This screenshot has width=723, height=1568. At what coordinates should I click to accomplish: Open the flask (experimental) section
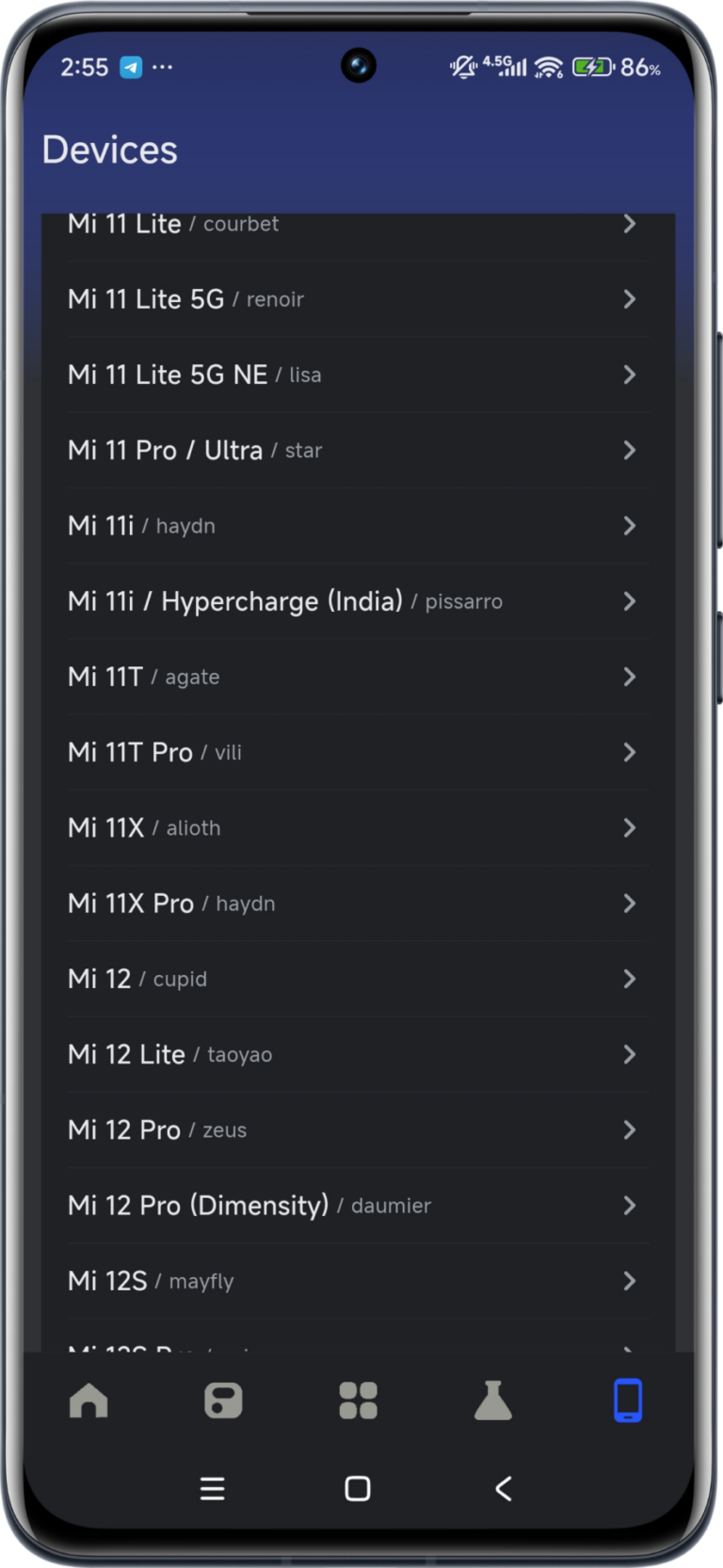coord(491,1400)
